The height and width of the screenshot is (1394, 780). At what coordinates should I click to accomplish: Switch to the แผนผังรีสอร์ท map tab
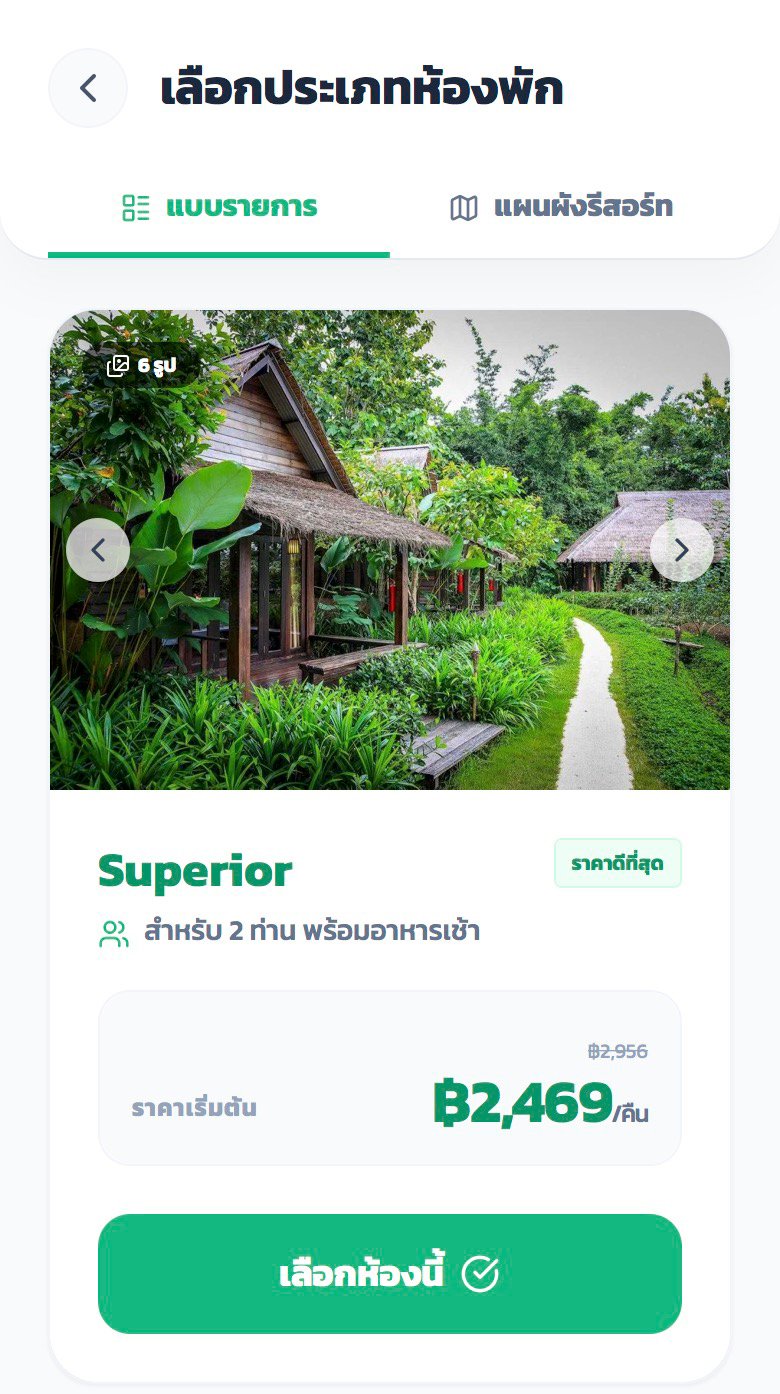tap(560, 208)
